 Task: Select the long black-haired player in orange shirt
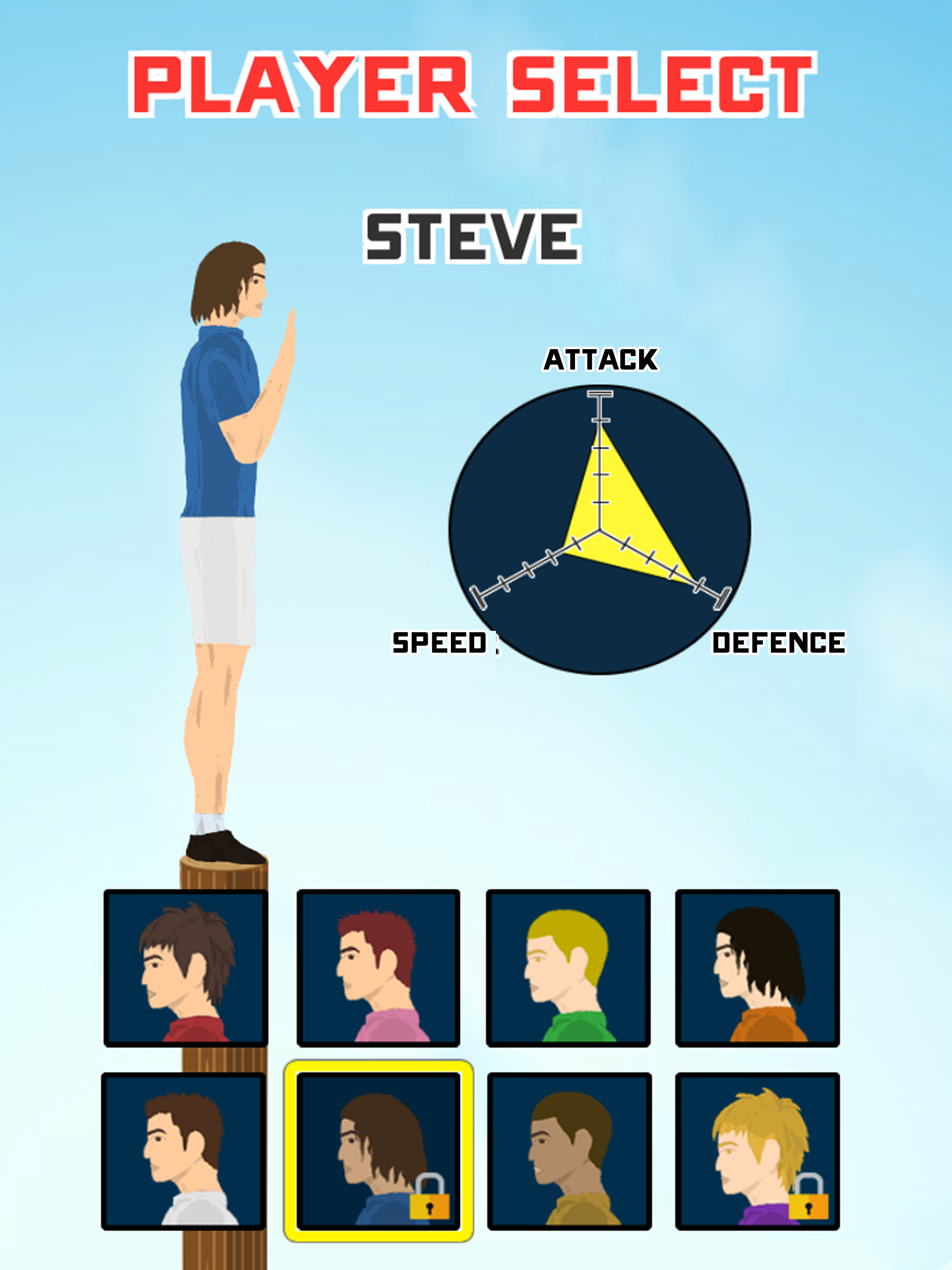click(757, 968)
